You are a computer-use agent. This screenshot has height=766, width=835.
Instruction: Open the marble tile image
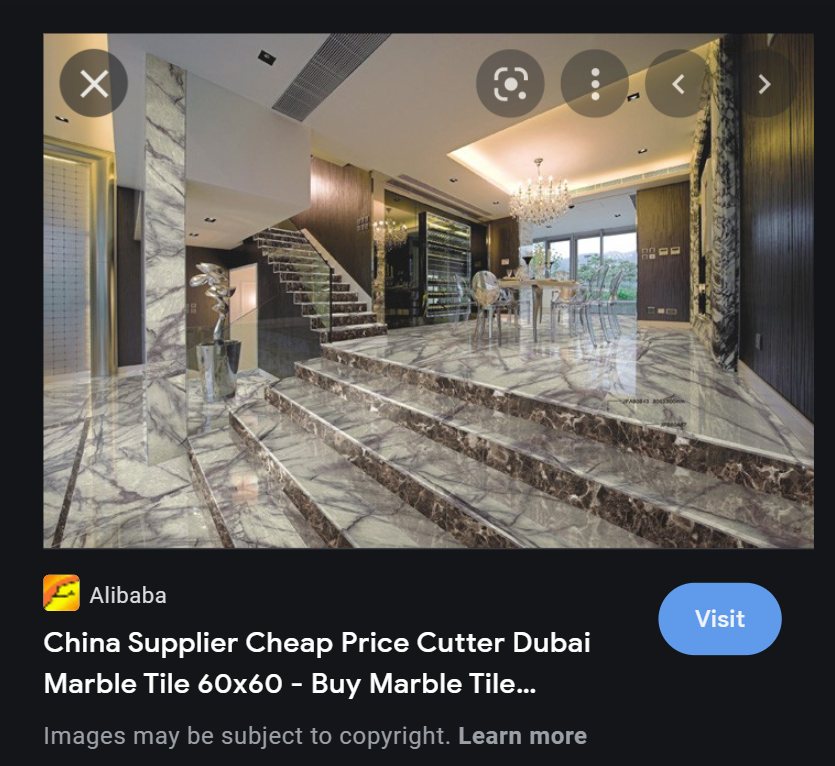(428, 330)
